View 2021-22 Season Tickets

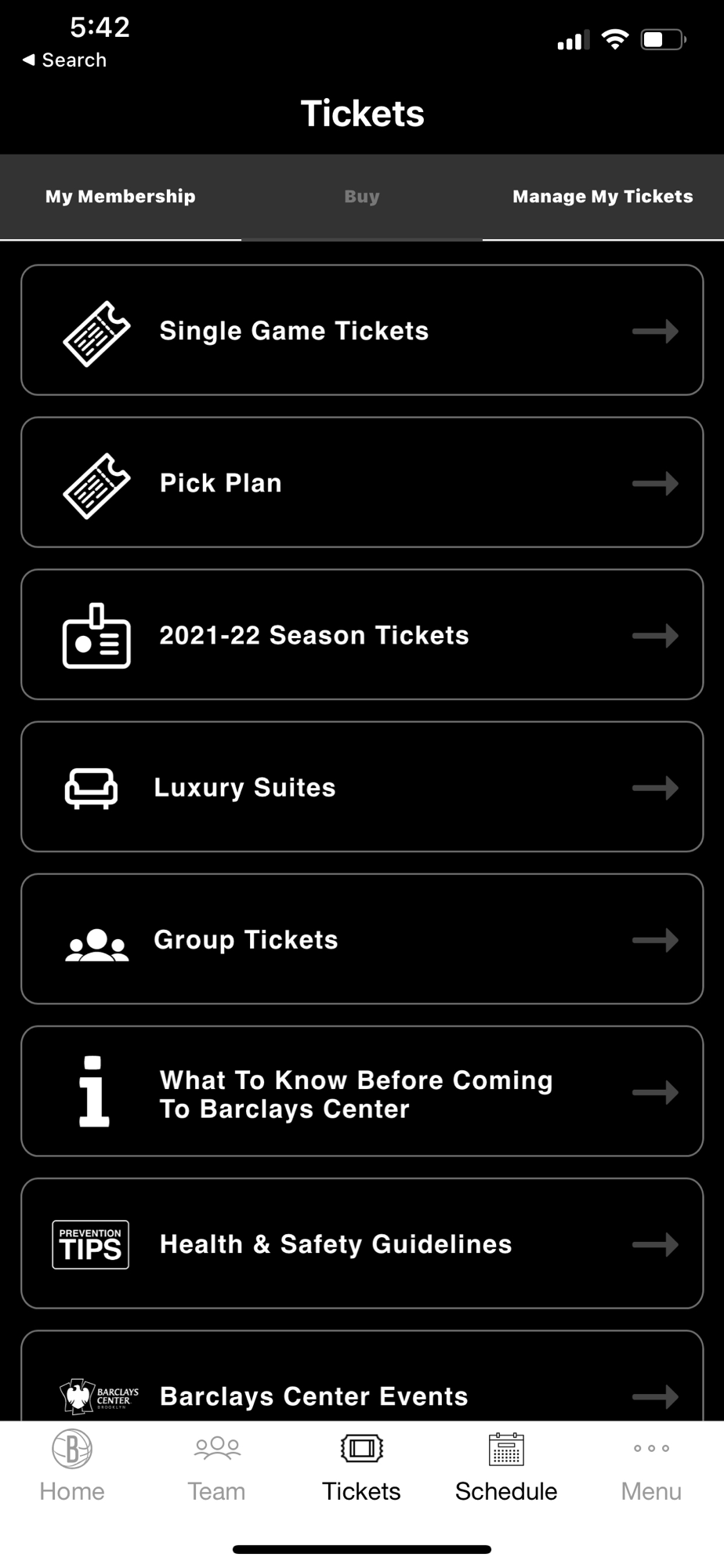click(362, 634)
